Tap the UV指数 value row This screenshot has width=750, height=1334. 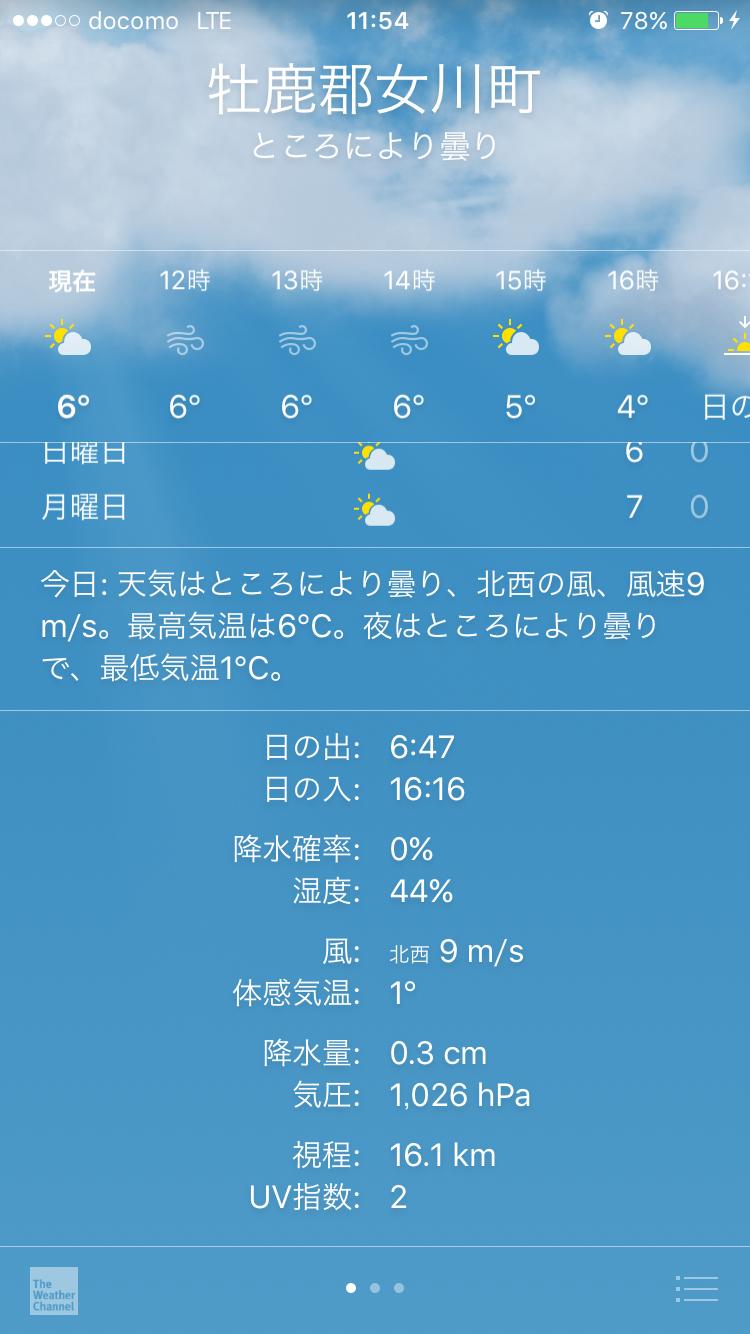coord(375,1196)
